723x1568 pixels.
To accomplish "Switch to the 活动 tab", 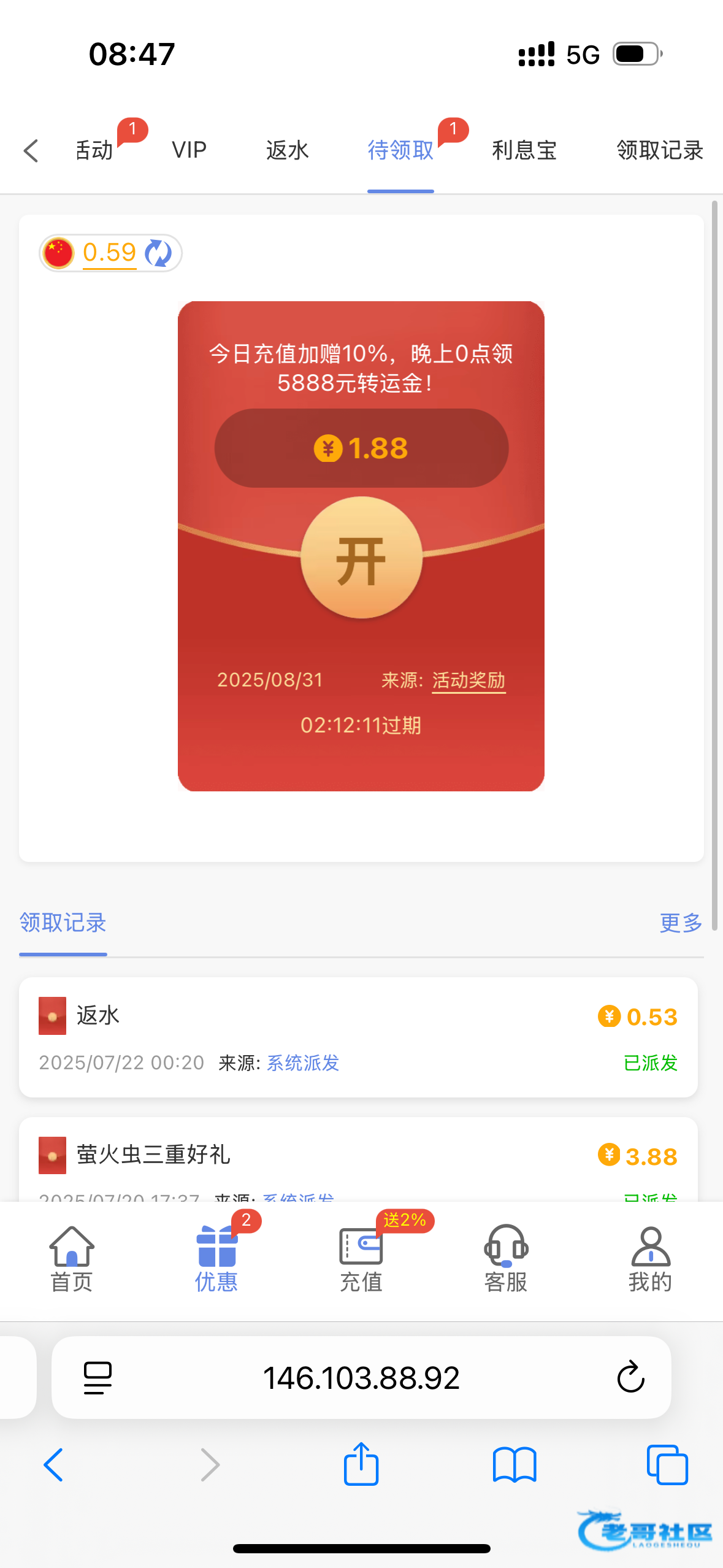I will (x=95, y=150).
